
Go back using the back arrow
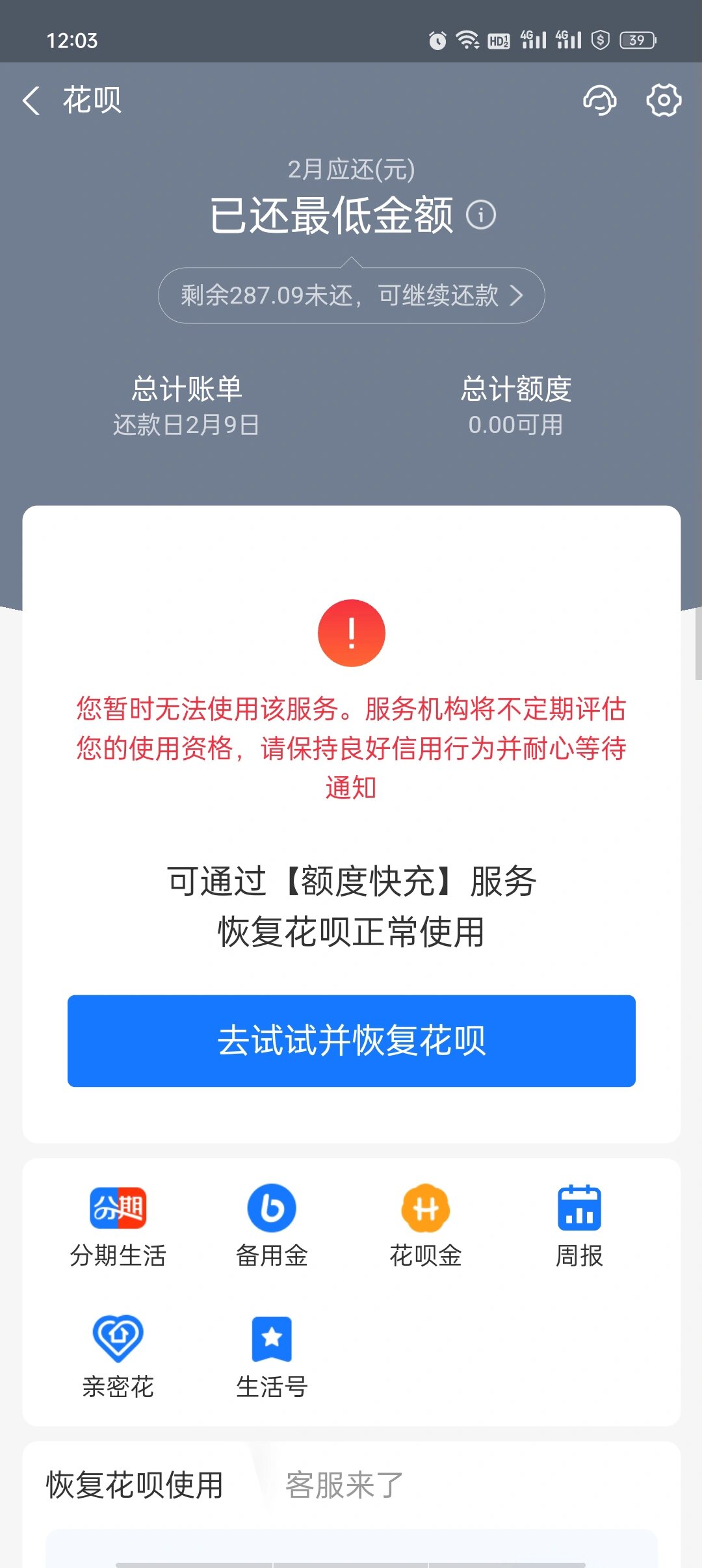31,101
